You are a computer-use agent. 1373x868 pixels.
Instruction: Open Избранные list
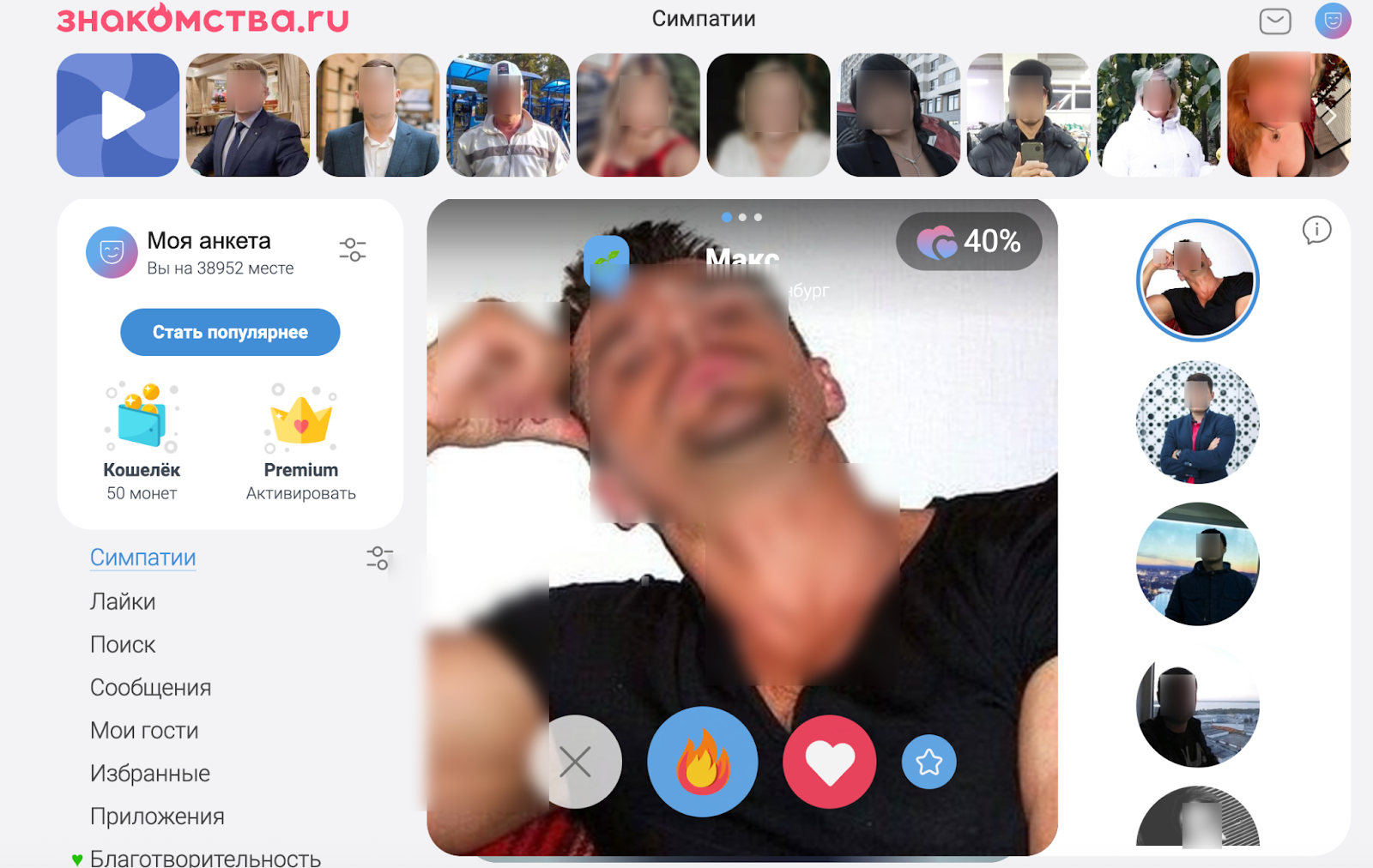click(x=150, y=773)
